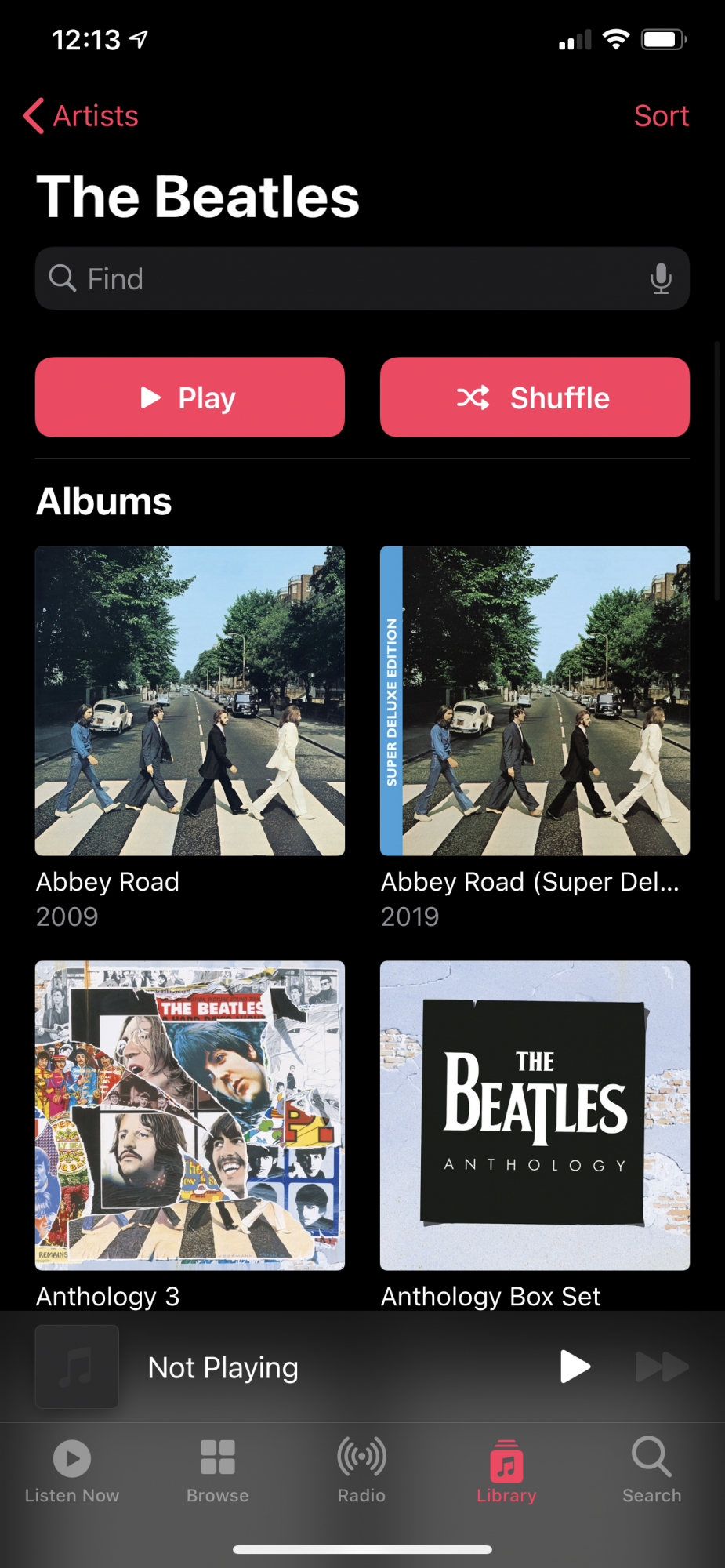Screen dimensions: 725x1568
Task: Go back to Artists
Action: [81, 116]
